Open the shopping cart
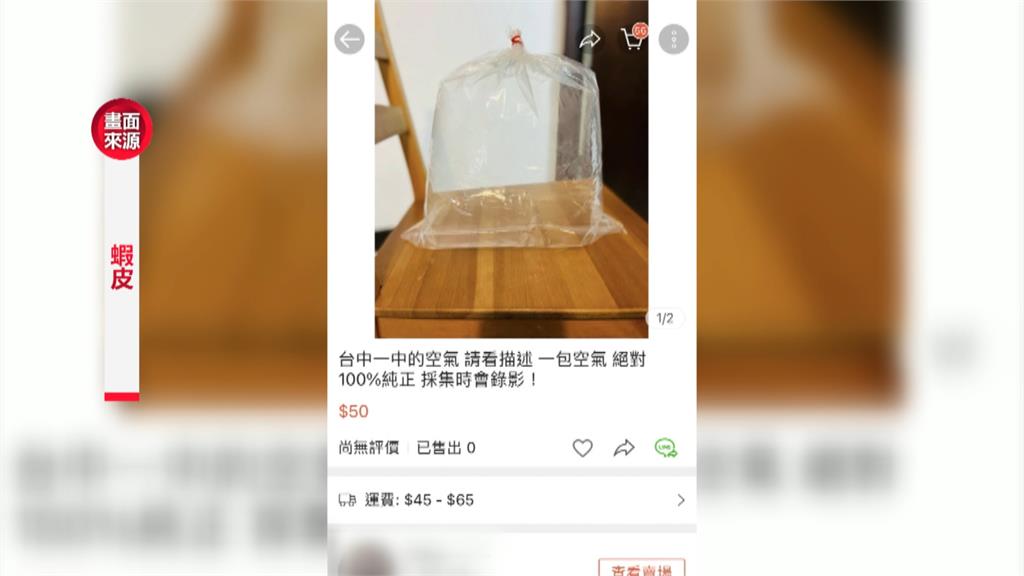 [x=633, y=39]
